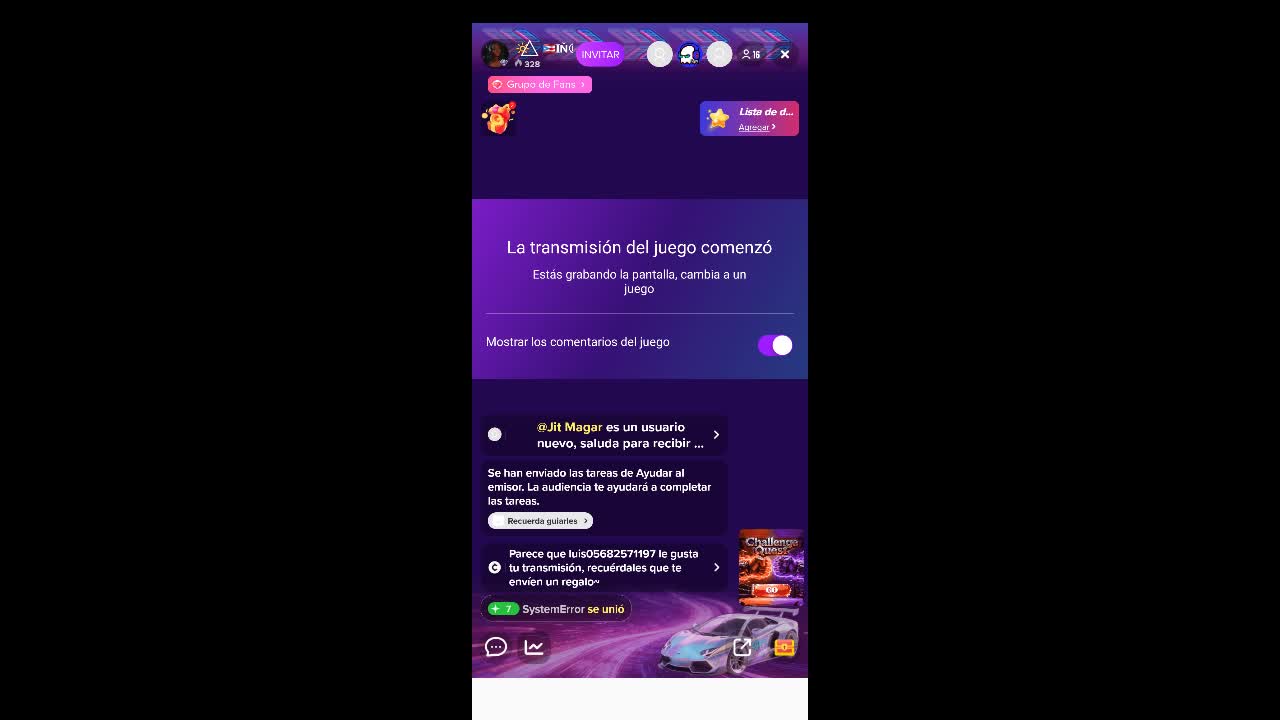Tap Recuerda guiarles button

click(540, 521)
